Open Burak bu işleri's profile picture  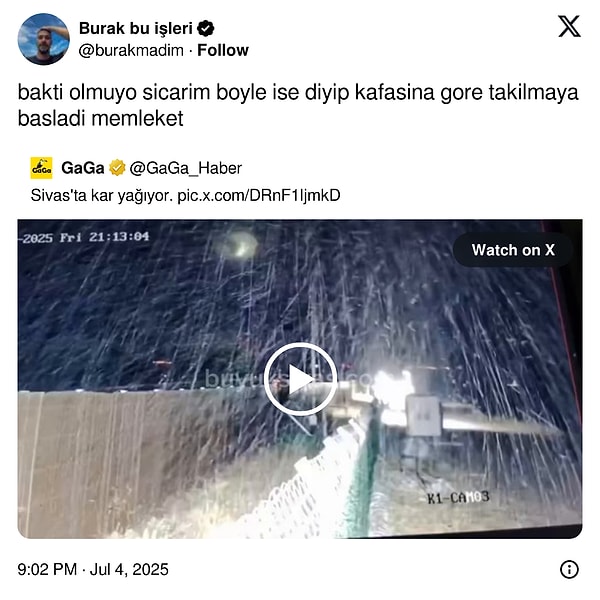(44, 39)
